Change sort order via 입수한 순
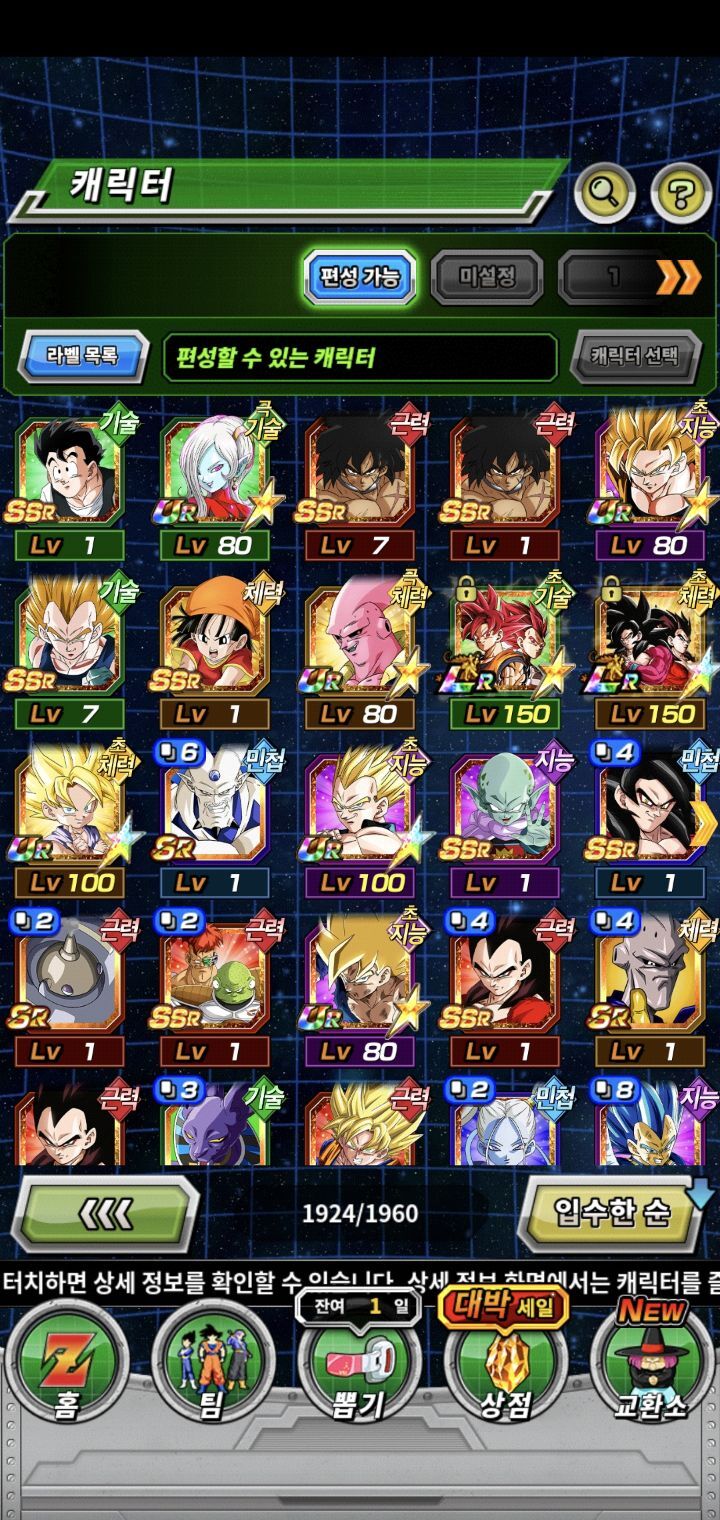The width and height of the screenshot is (720, 1520). pyautogui.click(x=612, y=1213)
